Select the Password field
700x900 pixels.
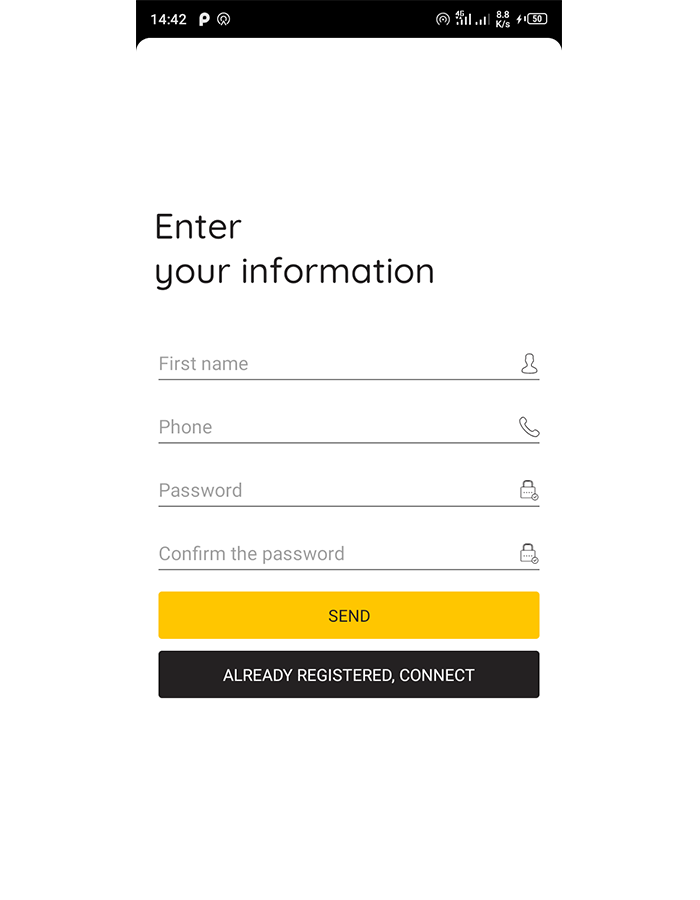point(335,490)
